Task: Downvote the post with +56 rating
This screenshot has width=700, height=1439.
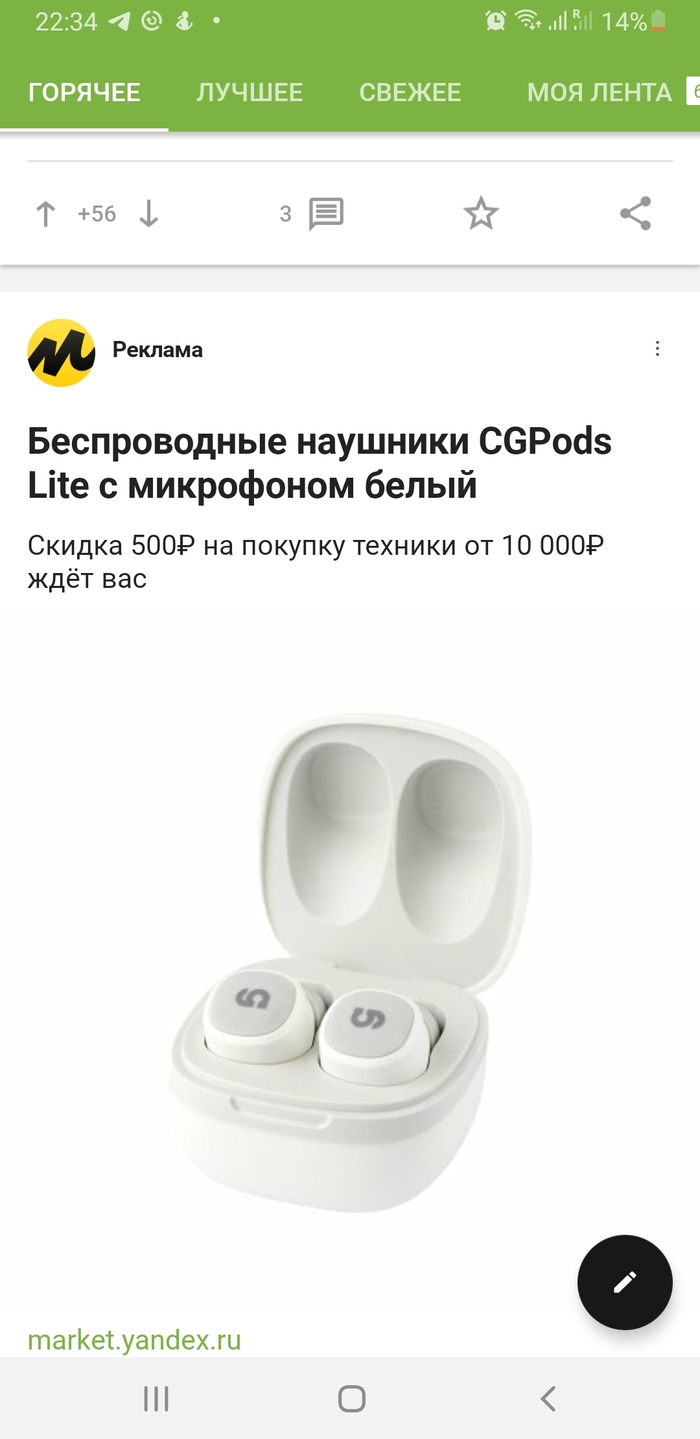Action: click(x=148, y=214)
